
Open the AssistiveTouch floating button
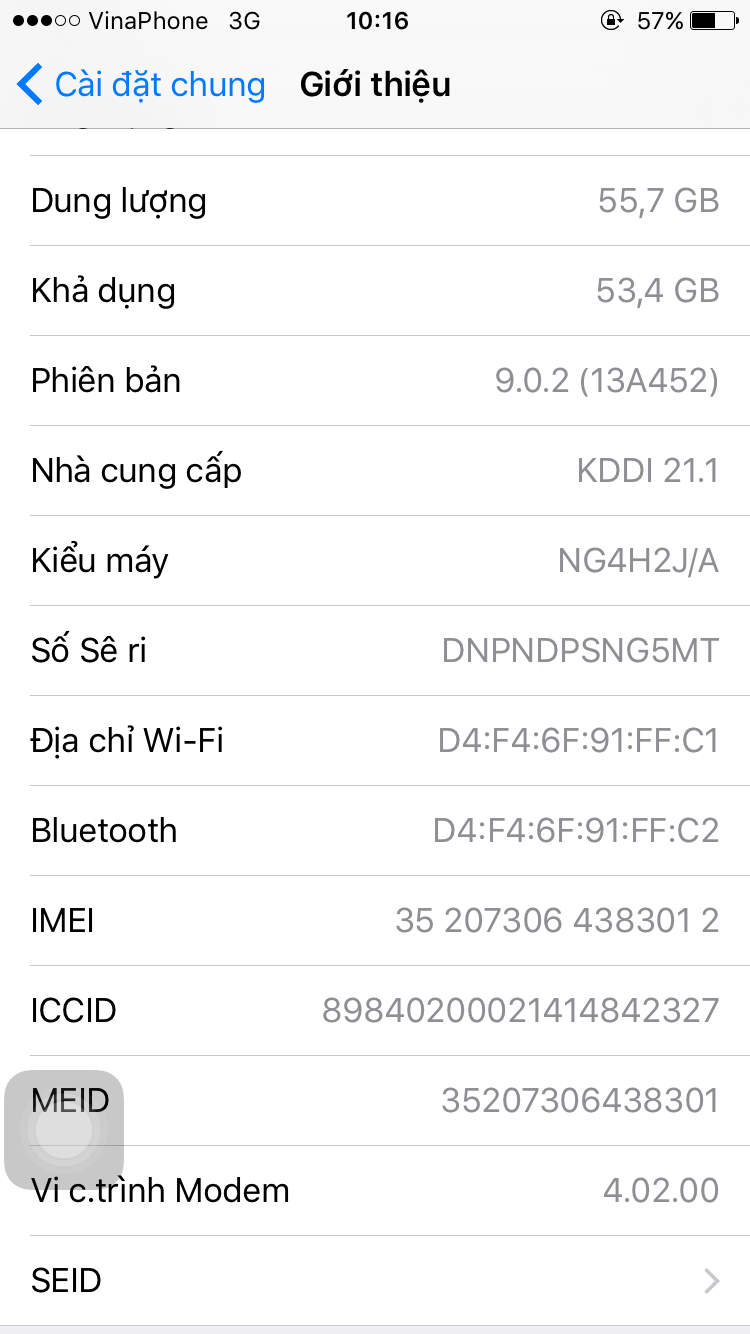pyautogui.click(x=64, y=1130)
